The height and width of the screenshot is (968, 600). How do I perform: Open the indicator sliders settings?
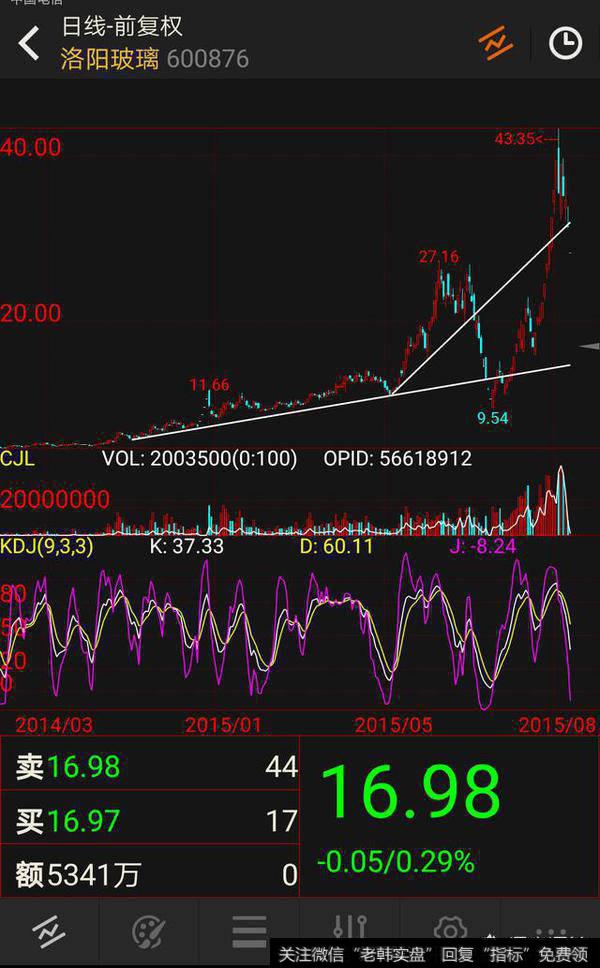coord(349,928)
